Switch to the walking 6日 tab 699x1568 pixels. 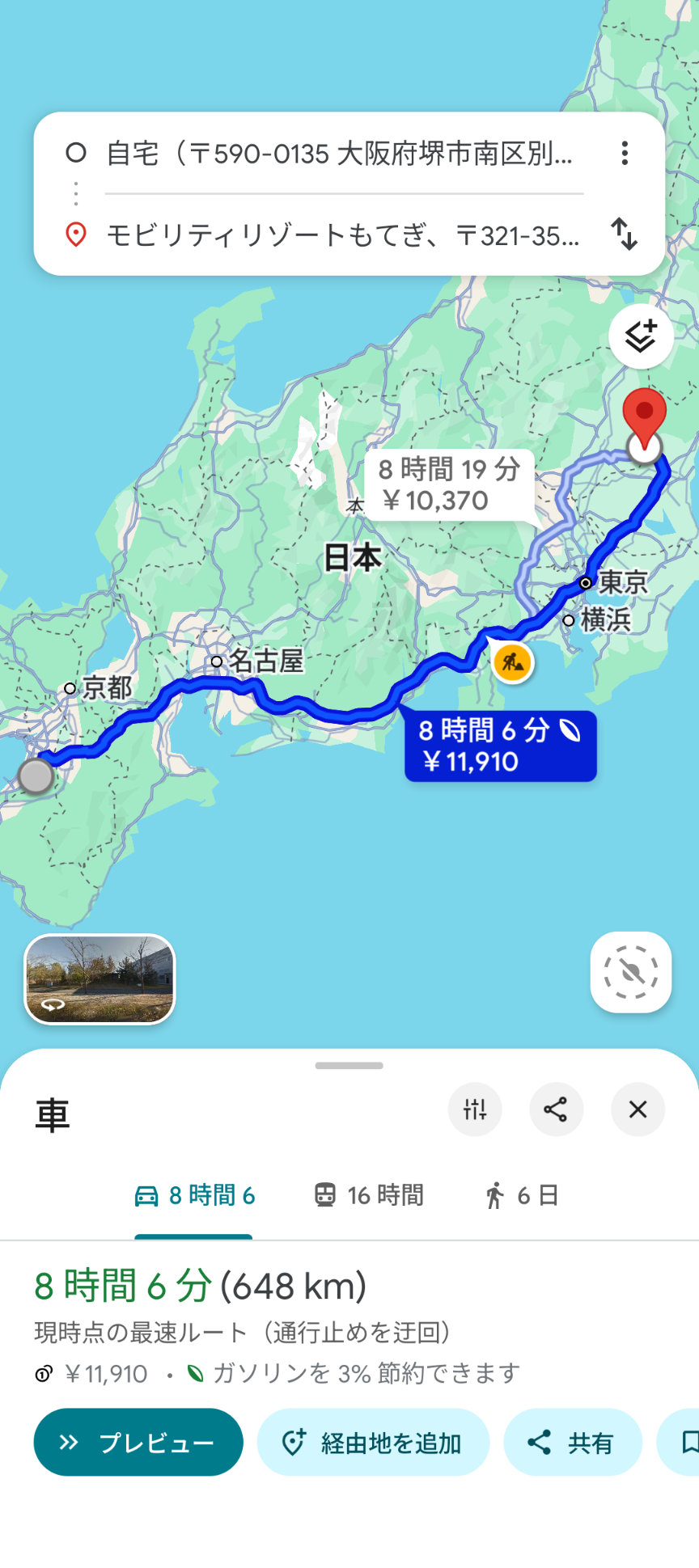click(x=522, y=1195)
